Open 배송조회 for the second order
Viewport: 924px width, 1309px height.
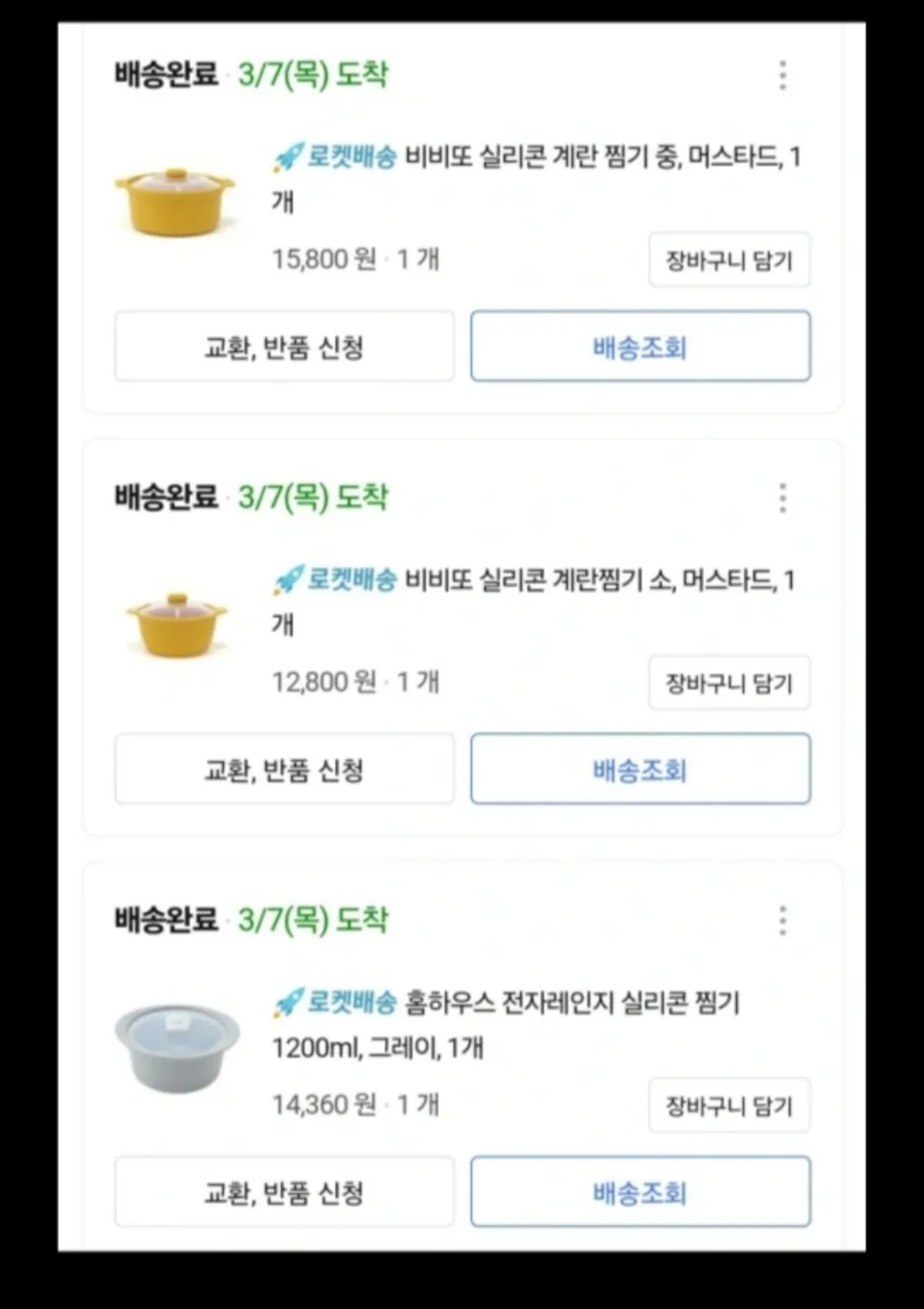pos(640,769)
